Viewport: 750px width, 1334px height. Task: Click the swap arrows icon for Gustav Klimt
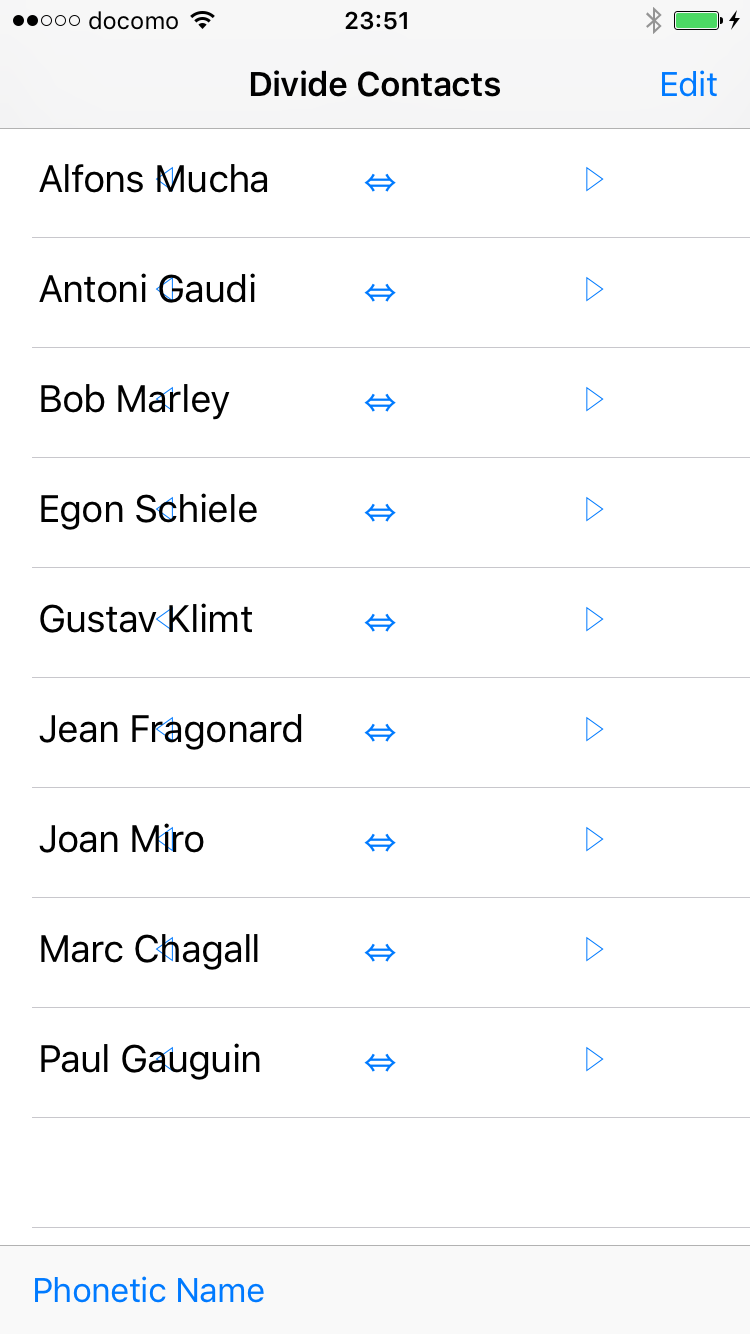pyautogui.click(x=379, y=622)
